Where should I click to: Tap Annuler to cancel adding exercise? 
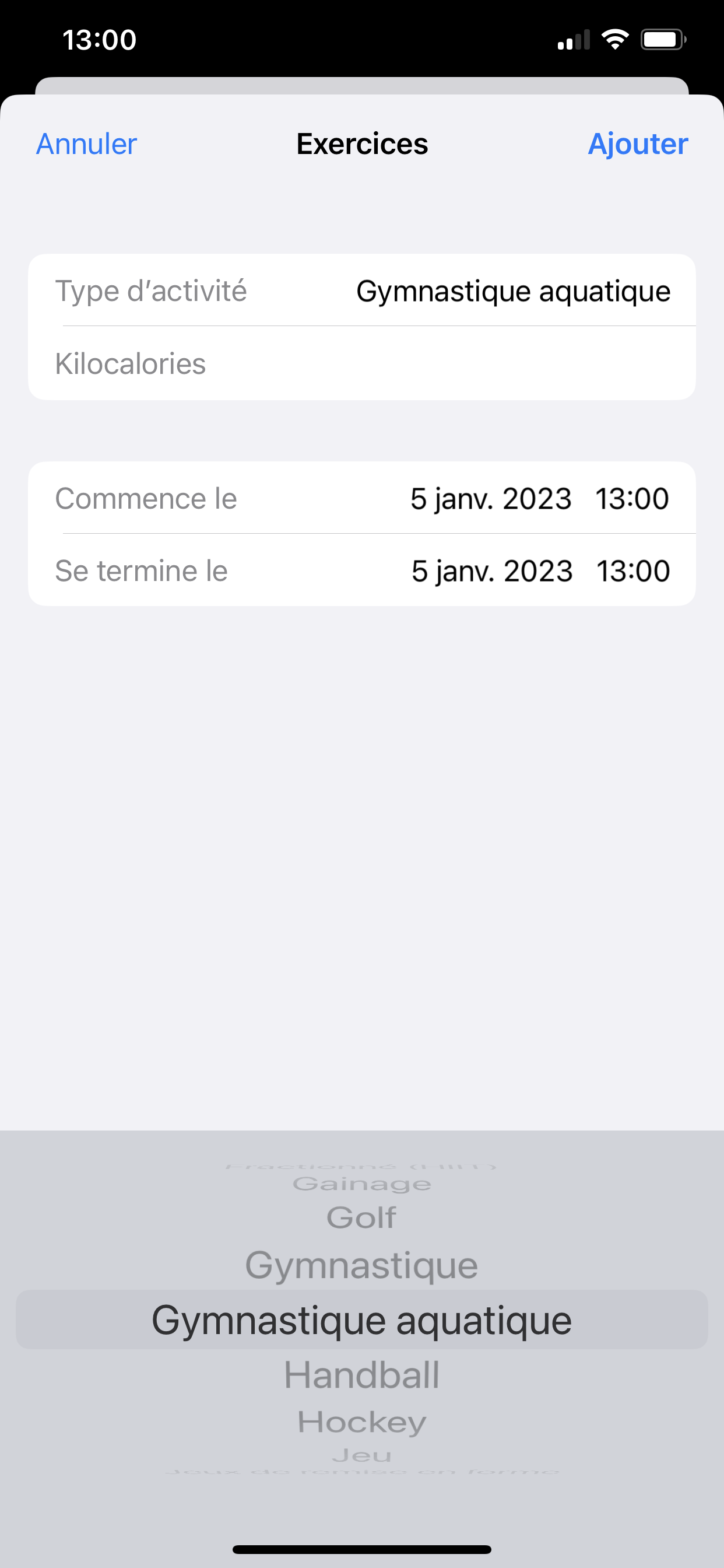click(x=86, y=144)
